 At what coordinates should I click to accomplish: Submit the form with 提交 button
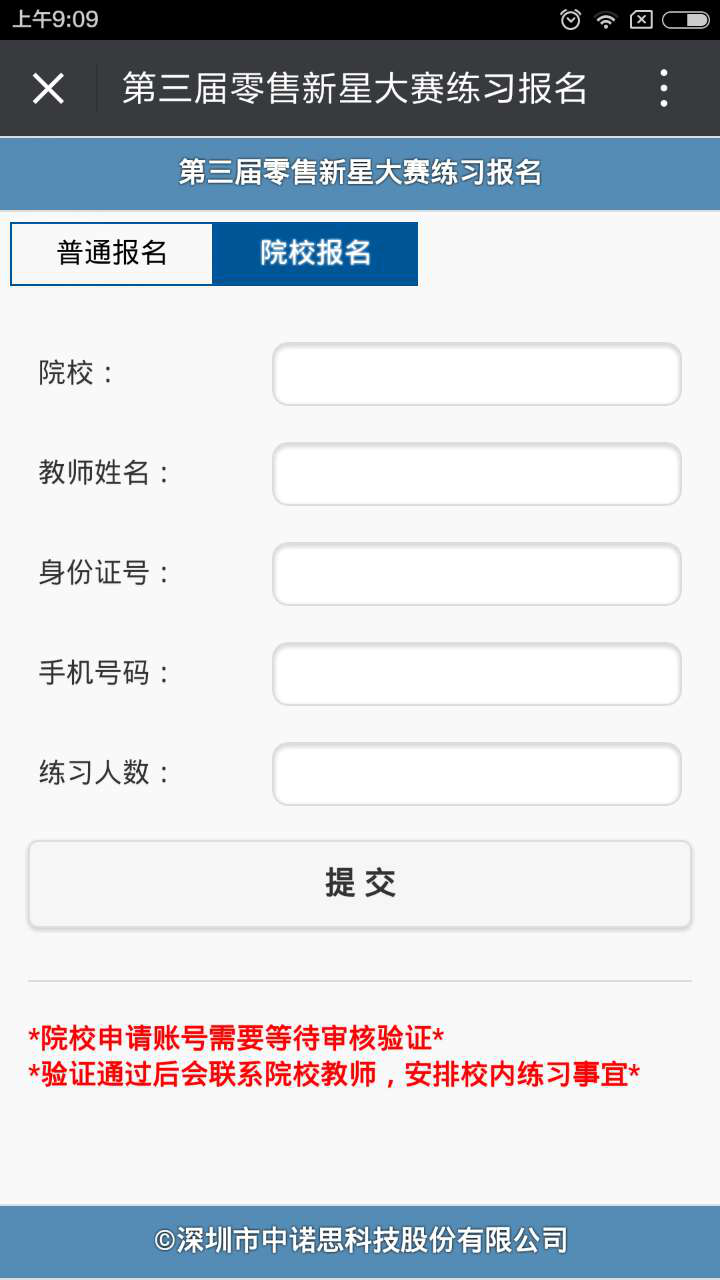click(360, 884)
